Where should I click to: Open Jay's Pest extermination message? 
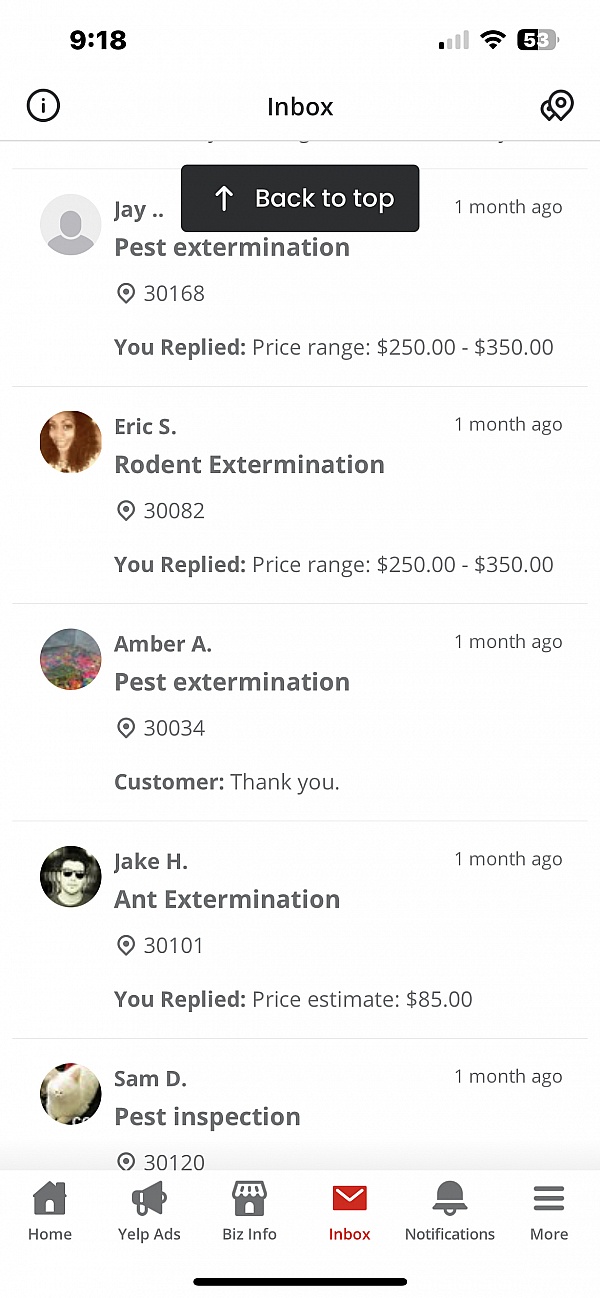point(300,278)
